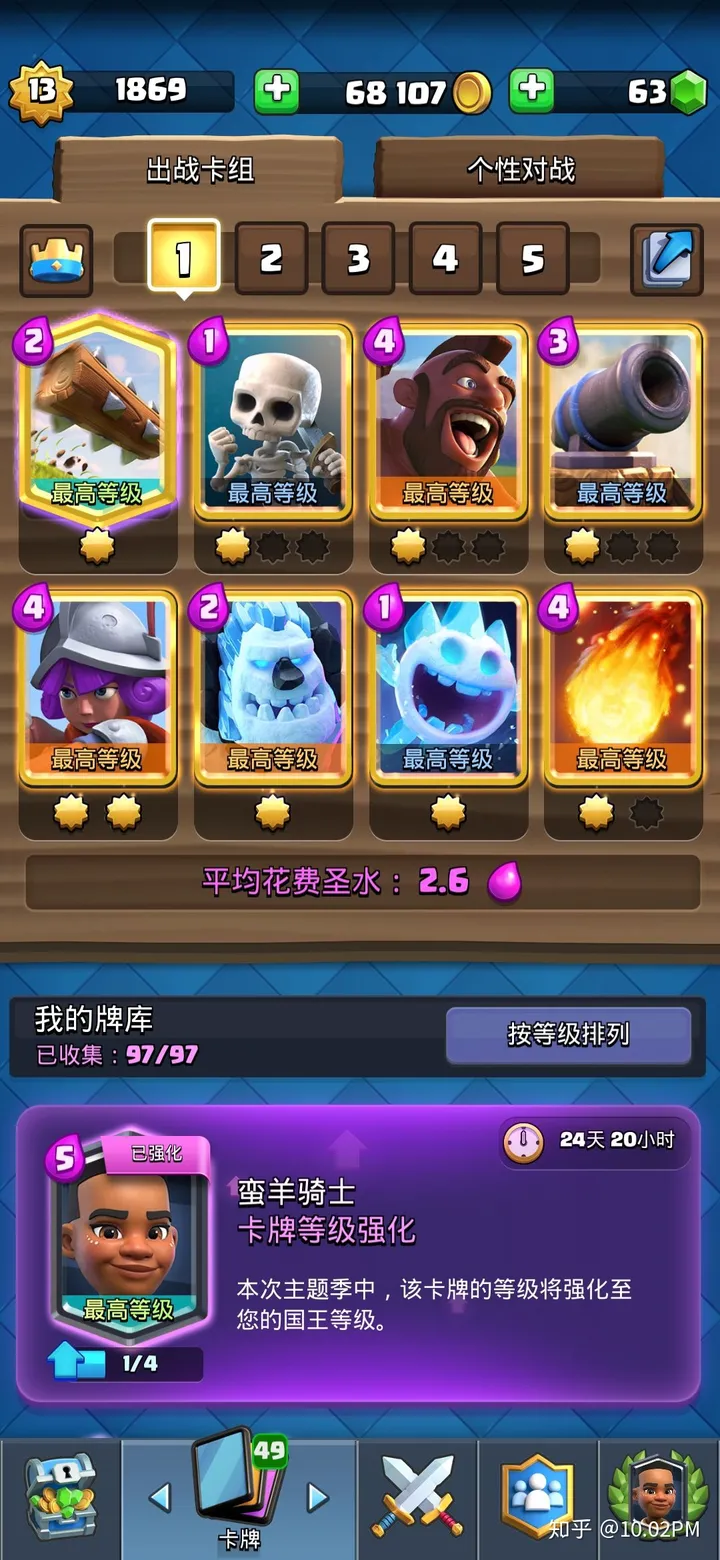This screenshot has height=1560, width=720.
Task: Tap the green plus to buy gems
Action: [x=532, y=91]
